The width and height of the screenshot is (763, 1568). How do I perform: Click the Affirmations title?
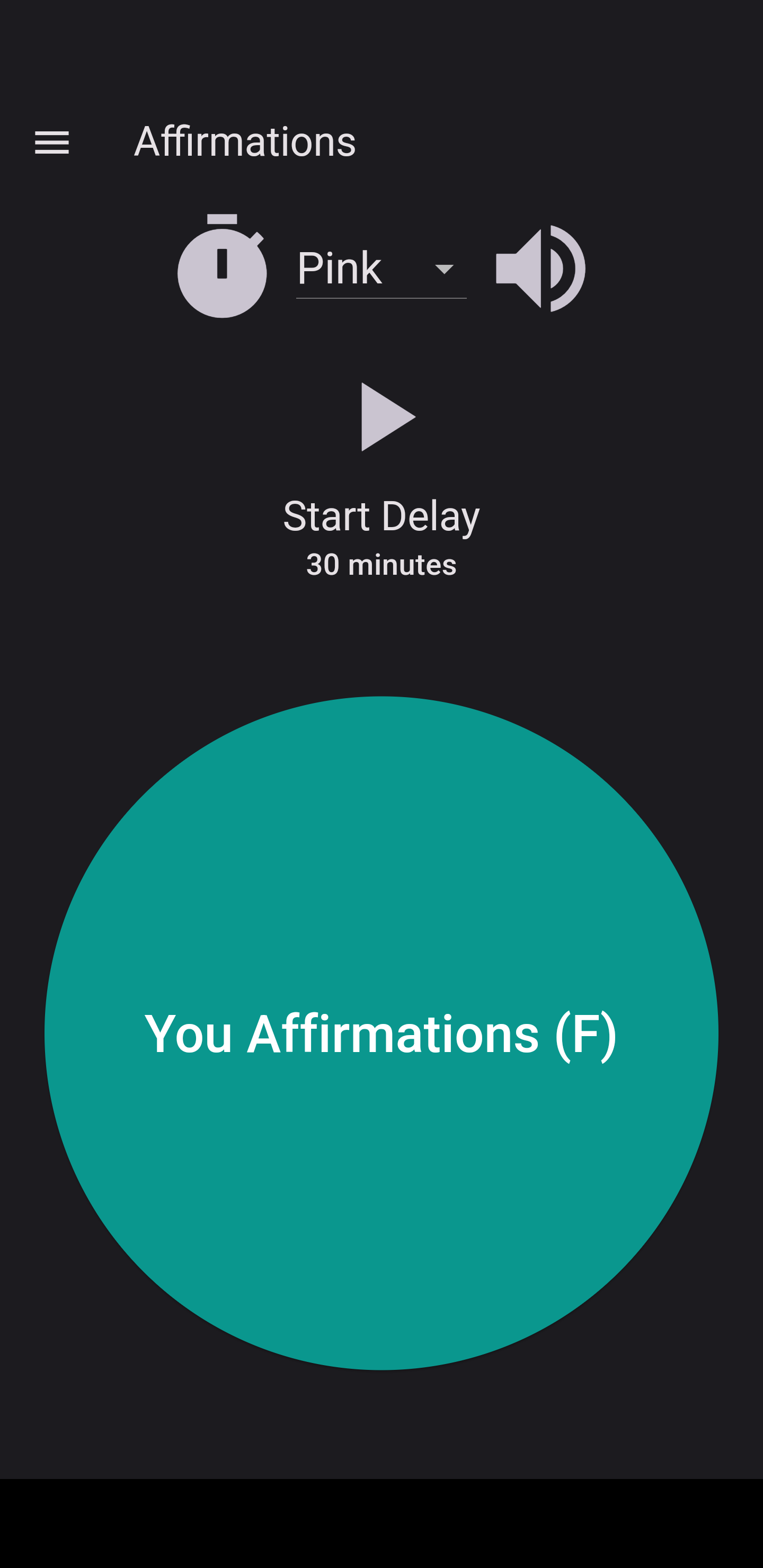[245, 142]
